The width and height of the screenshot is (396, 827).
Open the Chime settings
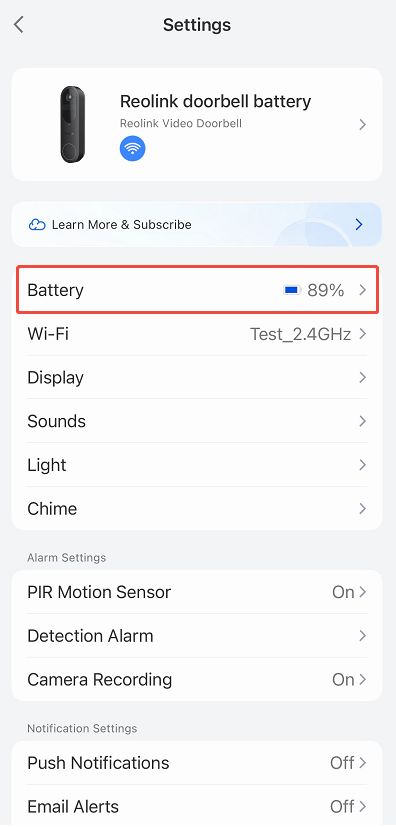197,509
